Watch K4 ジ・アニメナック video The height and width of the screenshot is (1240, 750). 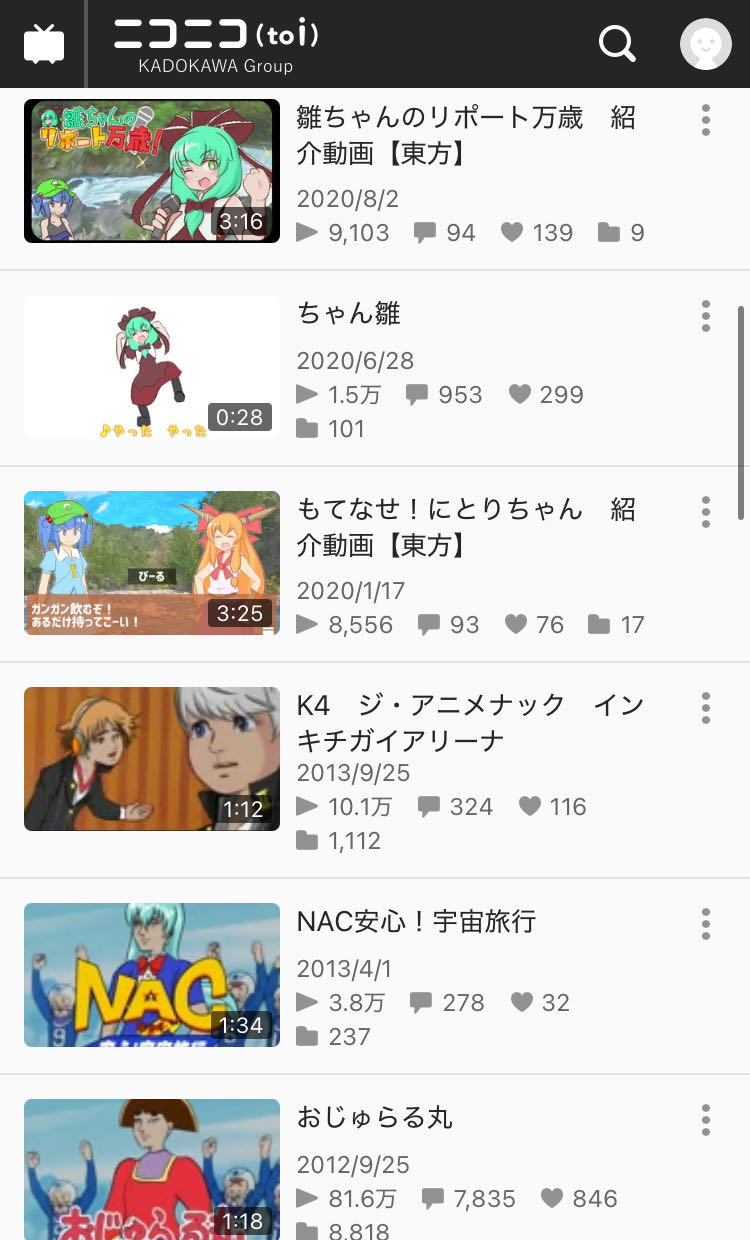[x=152, y=759]
